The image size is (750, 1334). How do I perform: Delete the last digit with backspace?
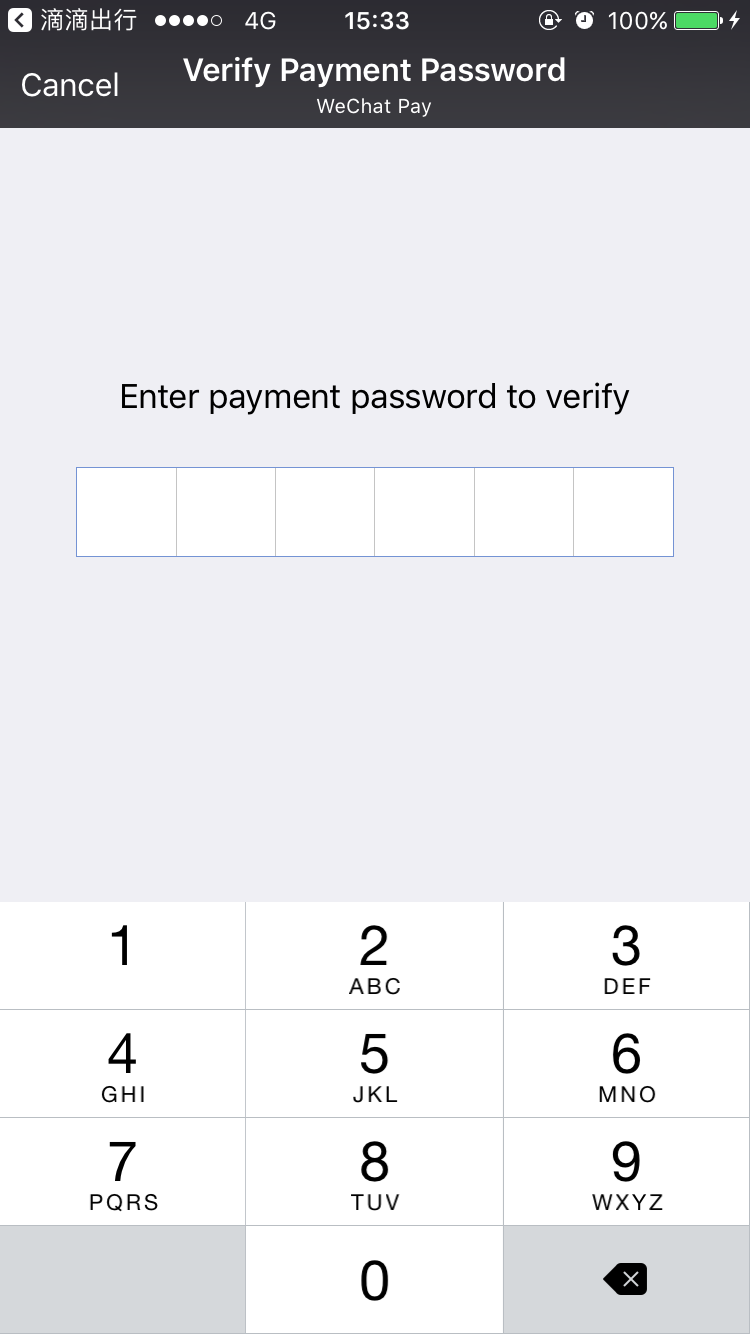[627, 1280]
